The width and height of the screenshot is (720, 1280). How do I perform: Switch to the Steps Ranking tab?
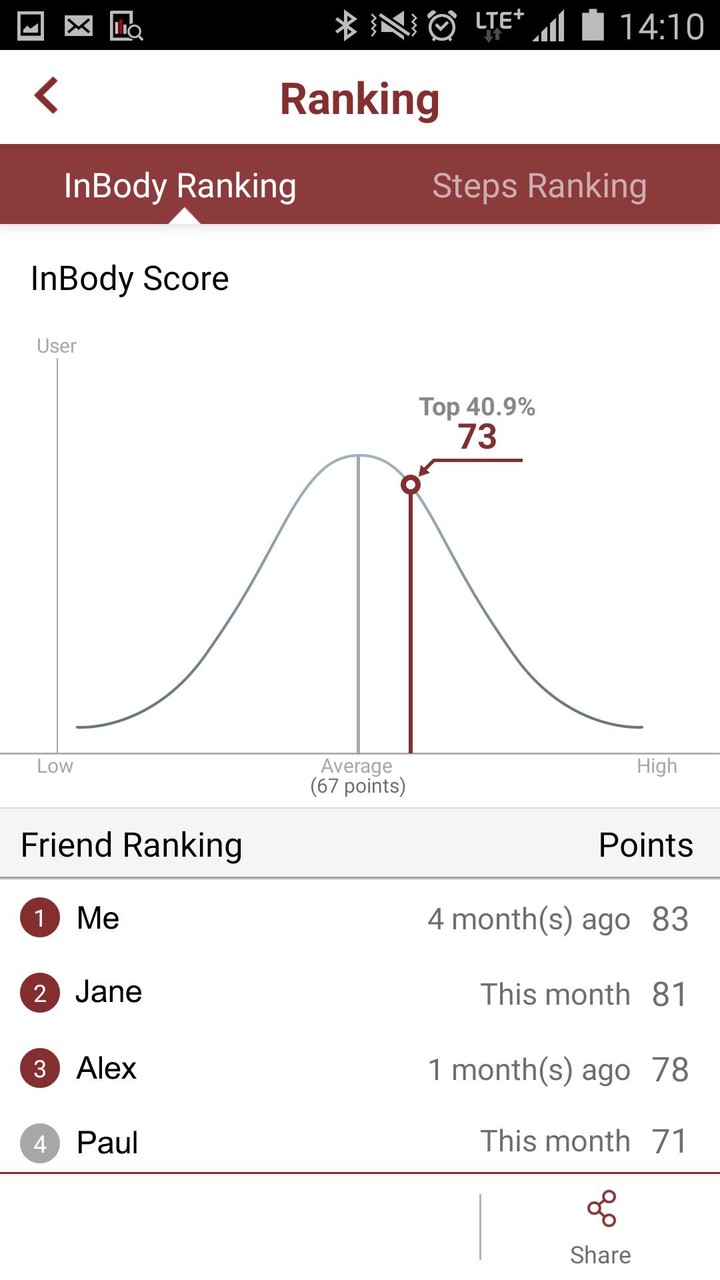point(539,186)
